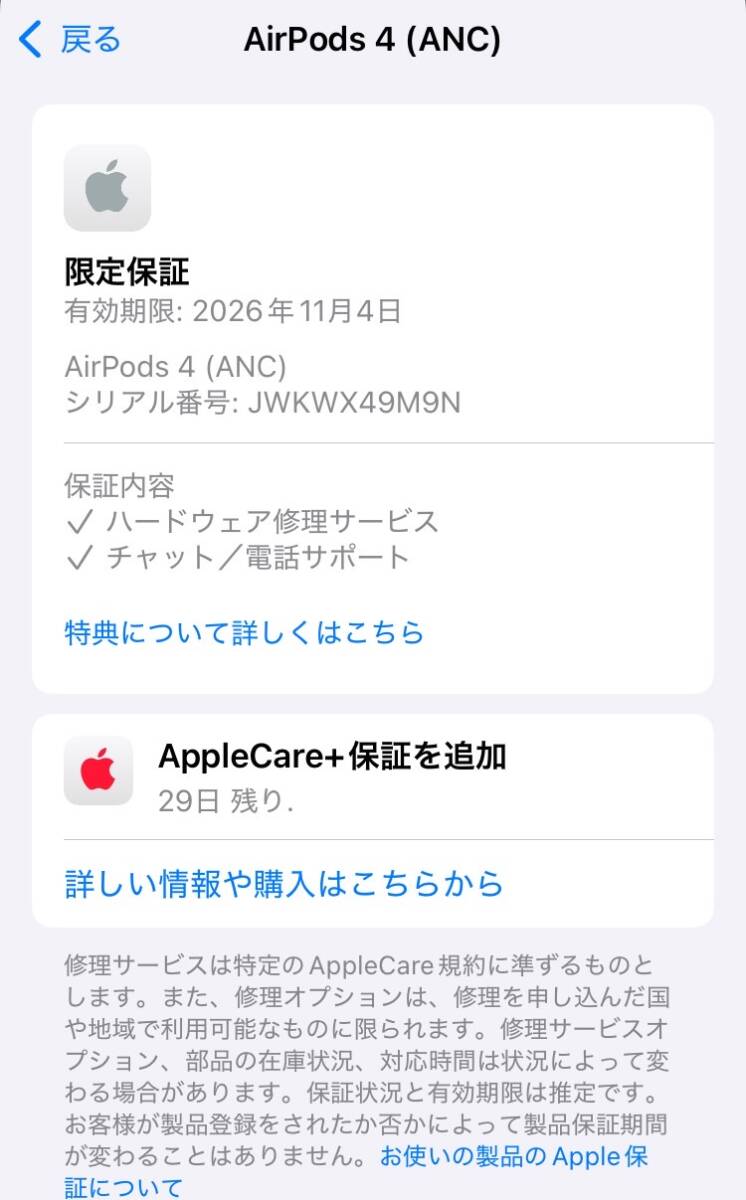746x1200 pixels.
Task: Tap the Apple icon inside the rounded square tile
Action: point(106,188)
